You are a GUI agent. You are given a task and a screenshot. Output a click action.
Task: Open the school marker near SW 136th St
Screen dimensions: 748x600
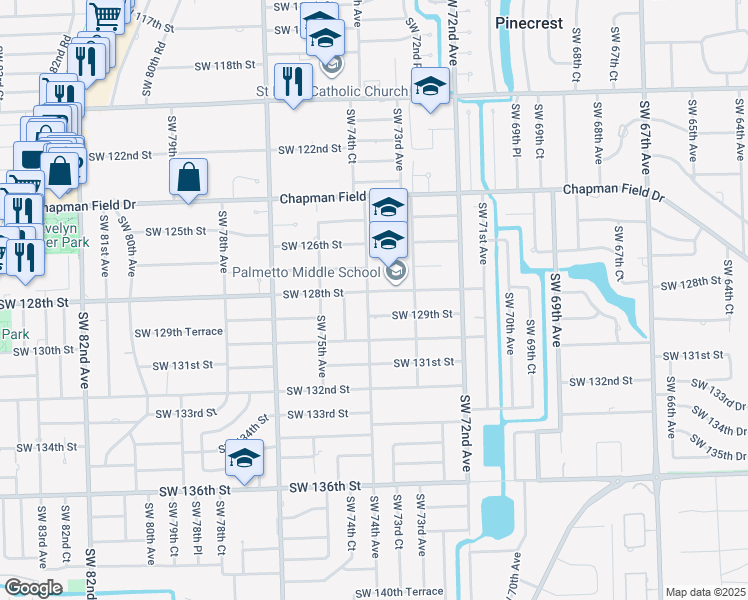(244, 460)
